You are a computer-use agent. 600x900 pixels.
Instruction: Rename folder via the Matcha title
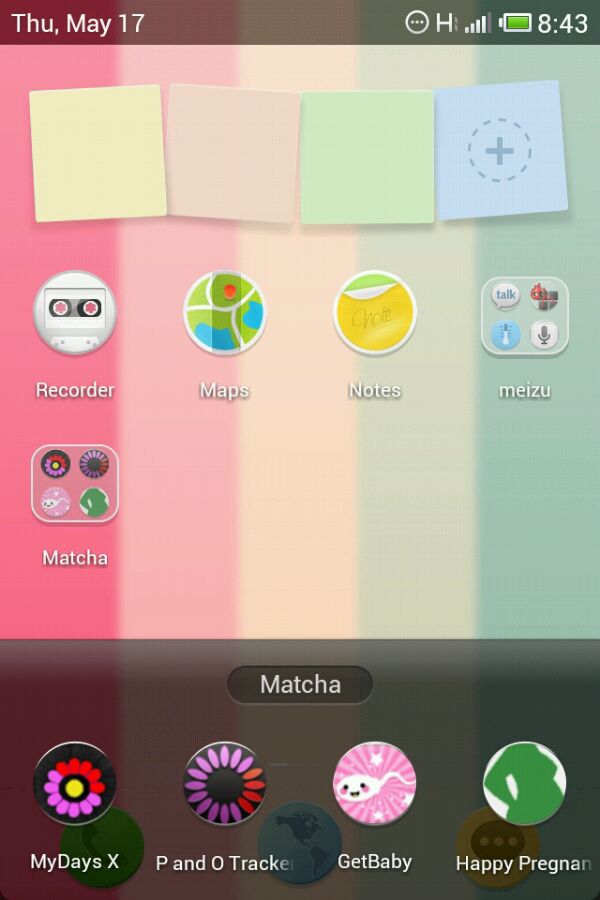click(x=300, y=685)
